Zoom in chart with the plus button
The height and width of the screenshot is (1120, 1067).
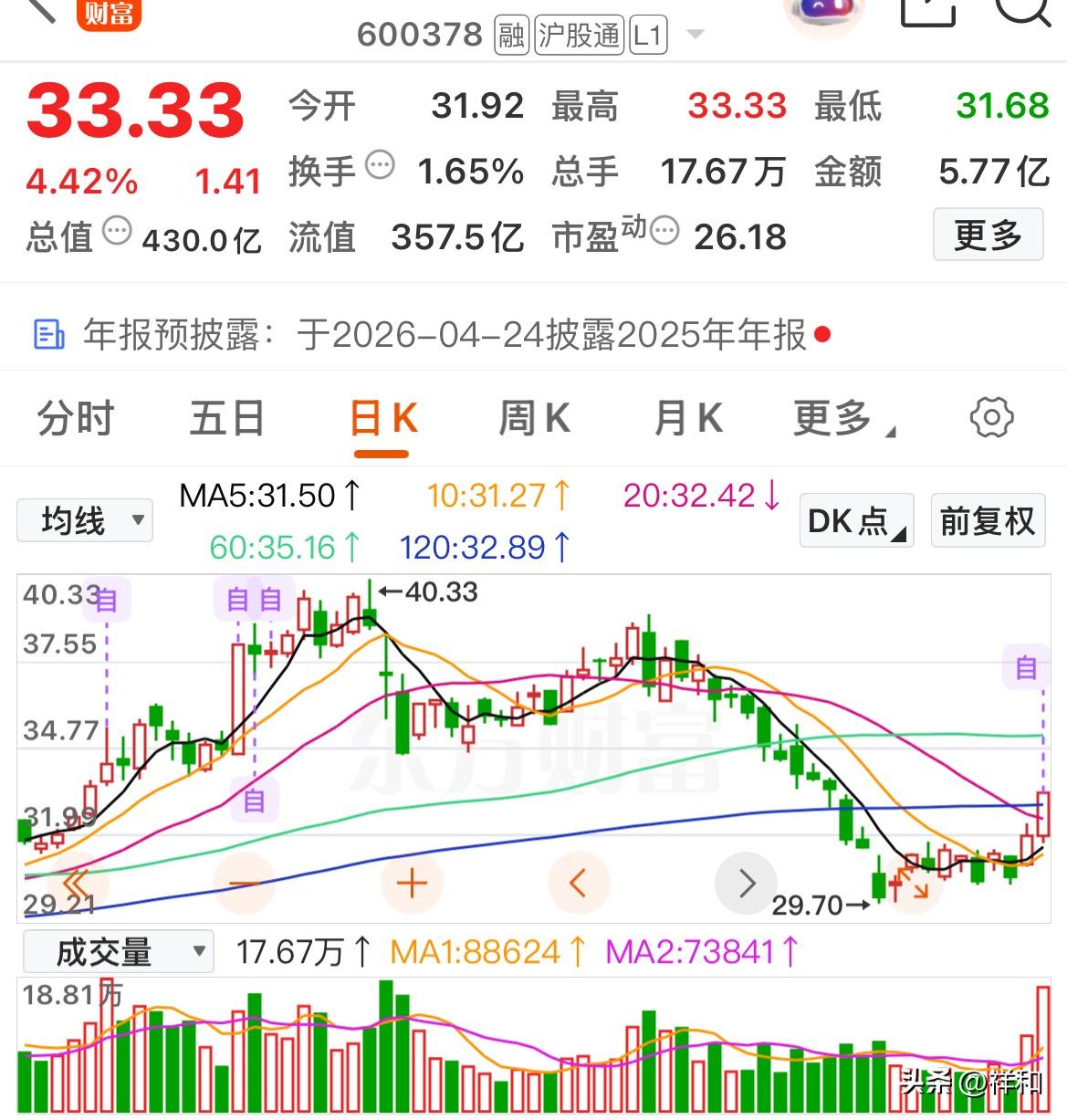click(x=412, y=883)
